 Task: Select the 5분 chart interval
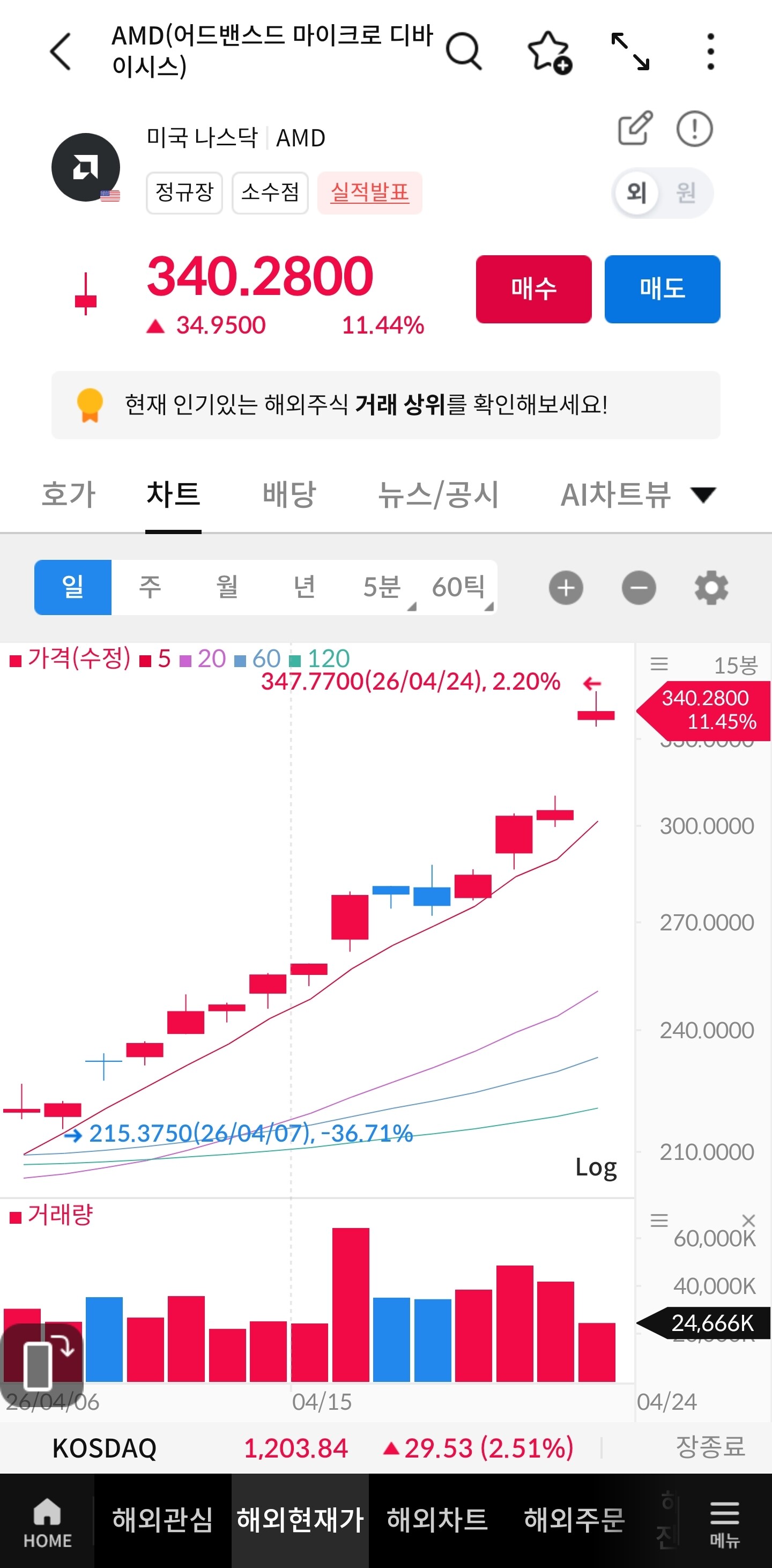382,587
